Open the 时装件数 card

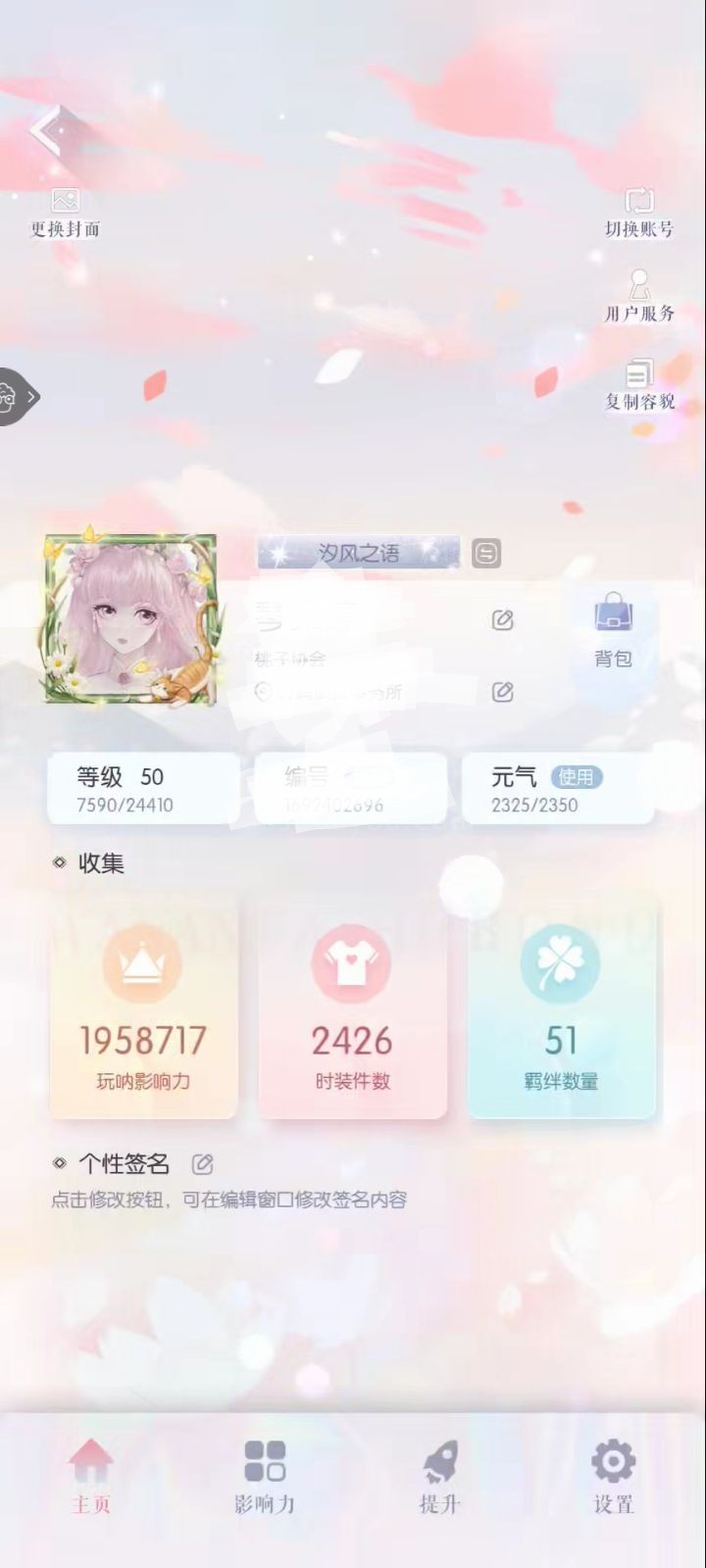point(352,1009)
